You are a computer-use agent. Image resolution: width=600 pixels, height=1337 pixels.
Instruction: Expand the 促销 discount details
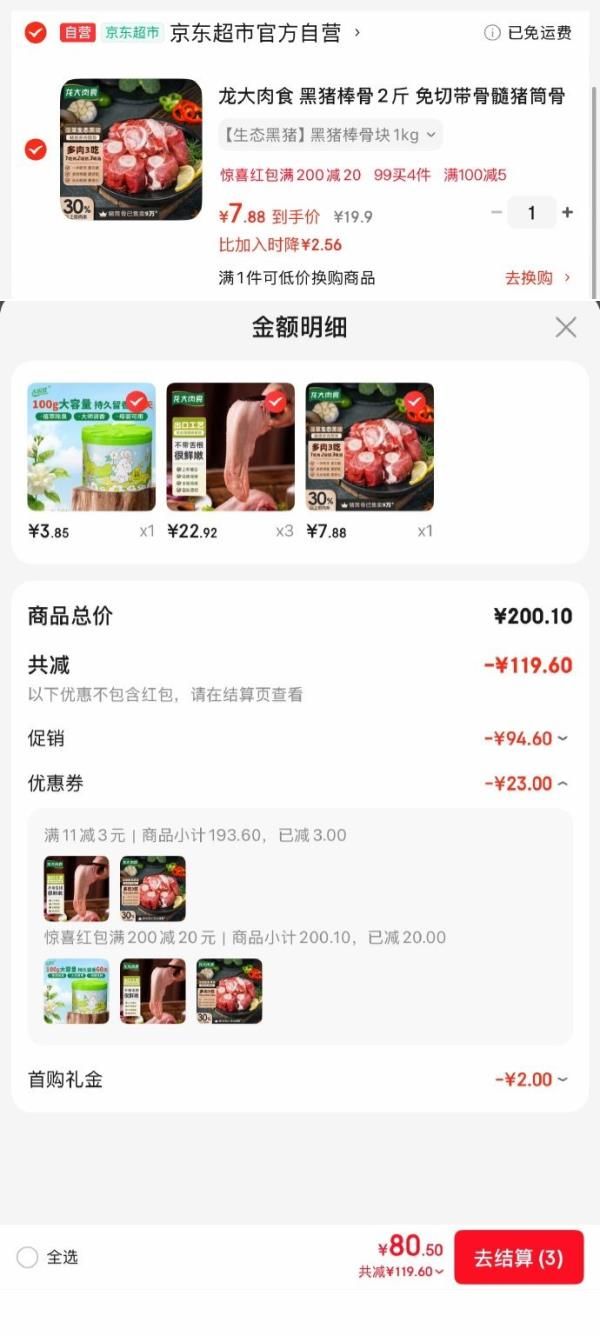coord(526,739)
